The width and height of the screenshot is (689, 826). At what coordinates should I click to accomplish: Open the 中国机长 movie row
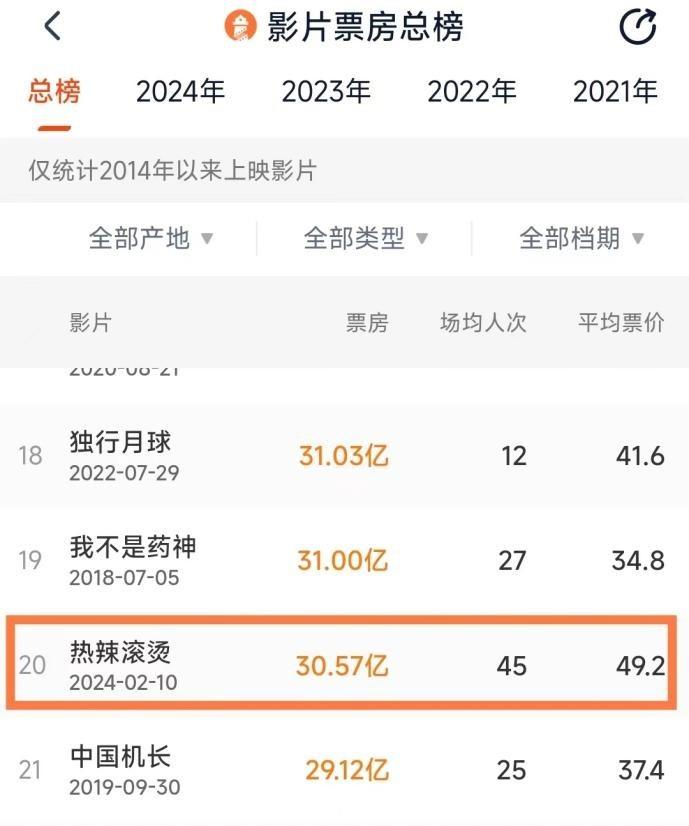(x=344, y=769)
